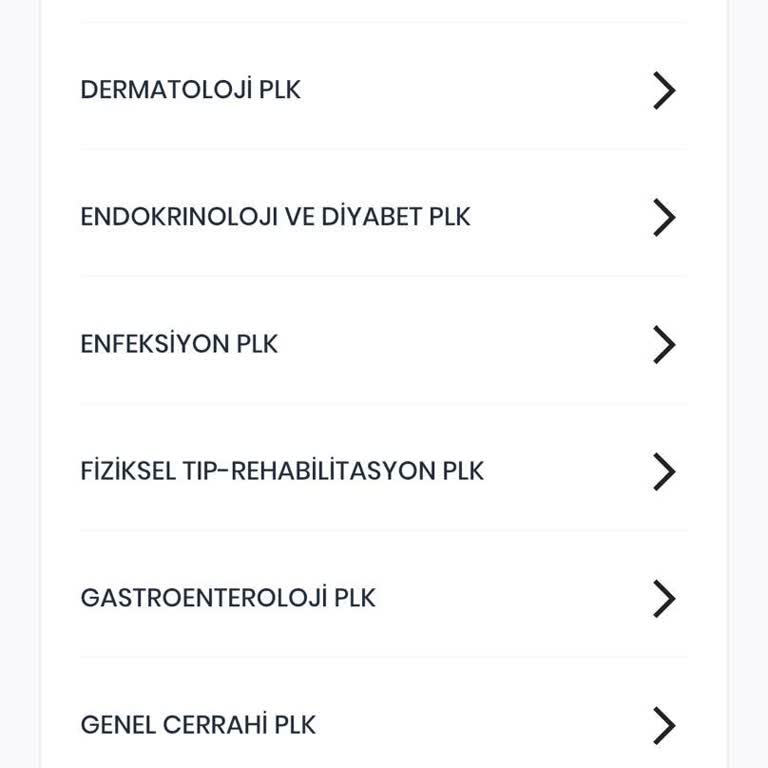
Task: Open FİZİKSEL TIP-REHABİLİTASYON PLK
Action: coord(282,471)
